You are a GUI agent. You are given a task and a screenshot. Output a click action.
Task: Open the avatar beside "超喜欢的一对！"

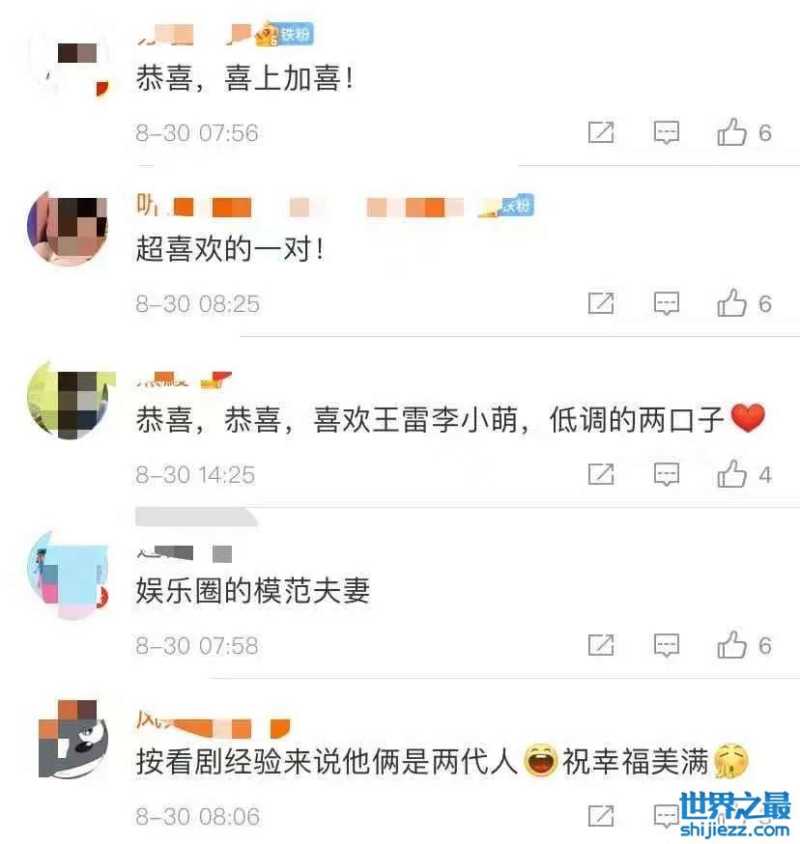click(x=67, y=229)
